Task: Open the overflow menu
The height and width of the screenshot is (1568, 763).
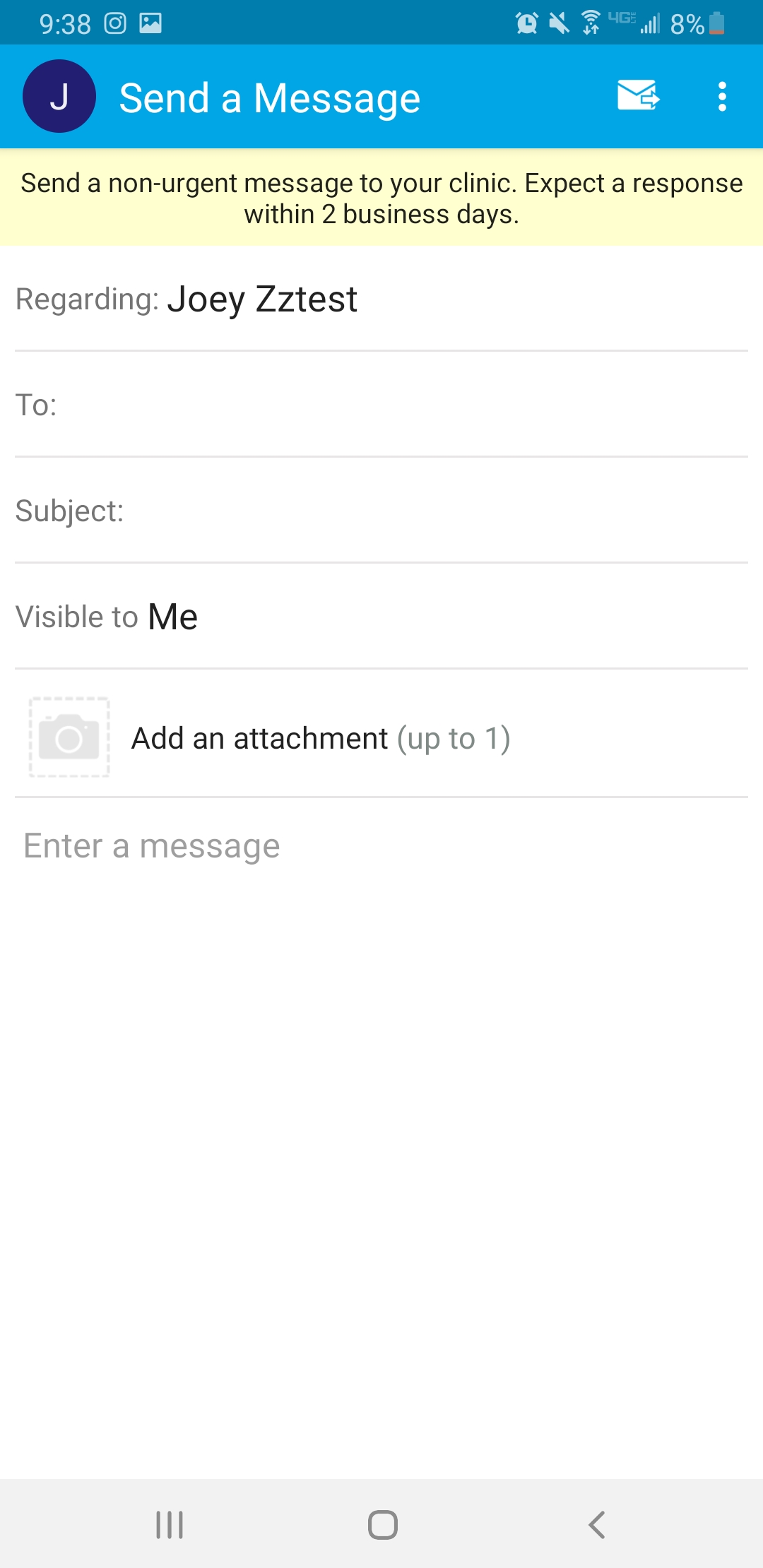Action: pos(721,97)
